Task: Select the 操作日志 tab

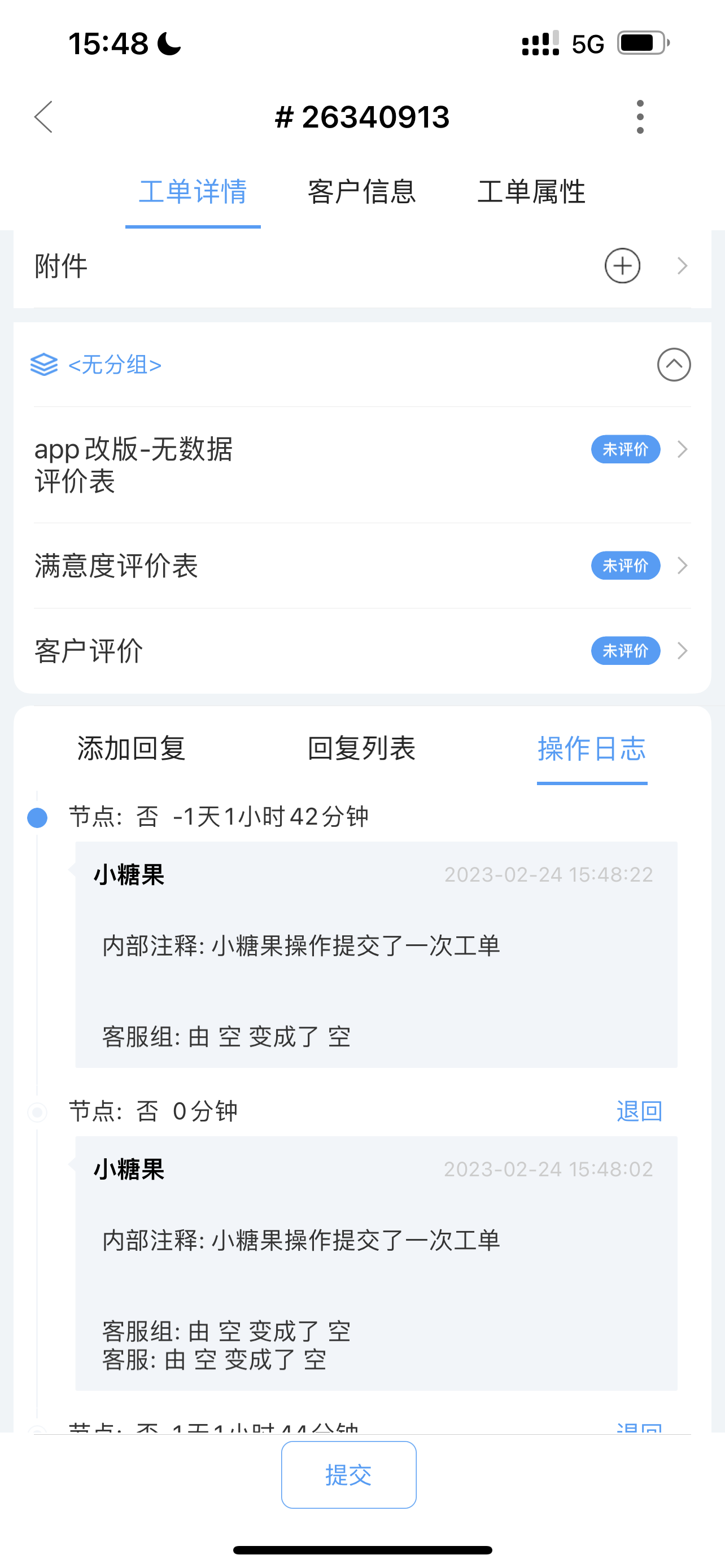Action: tap(592, 748)
